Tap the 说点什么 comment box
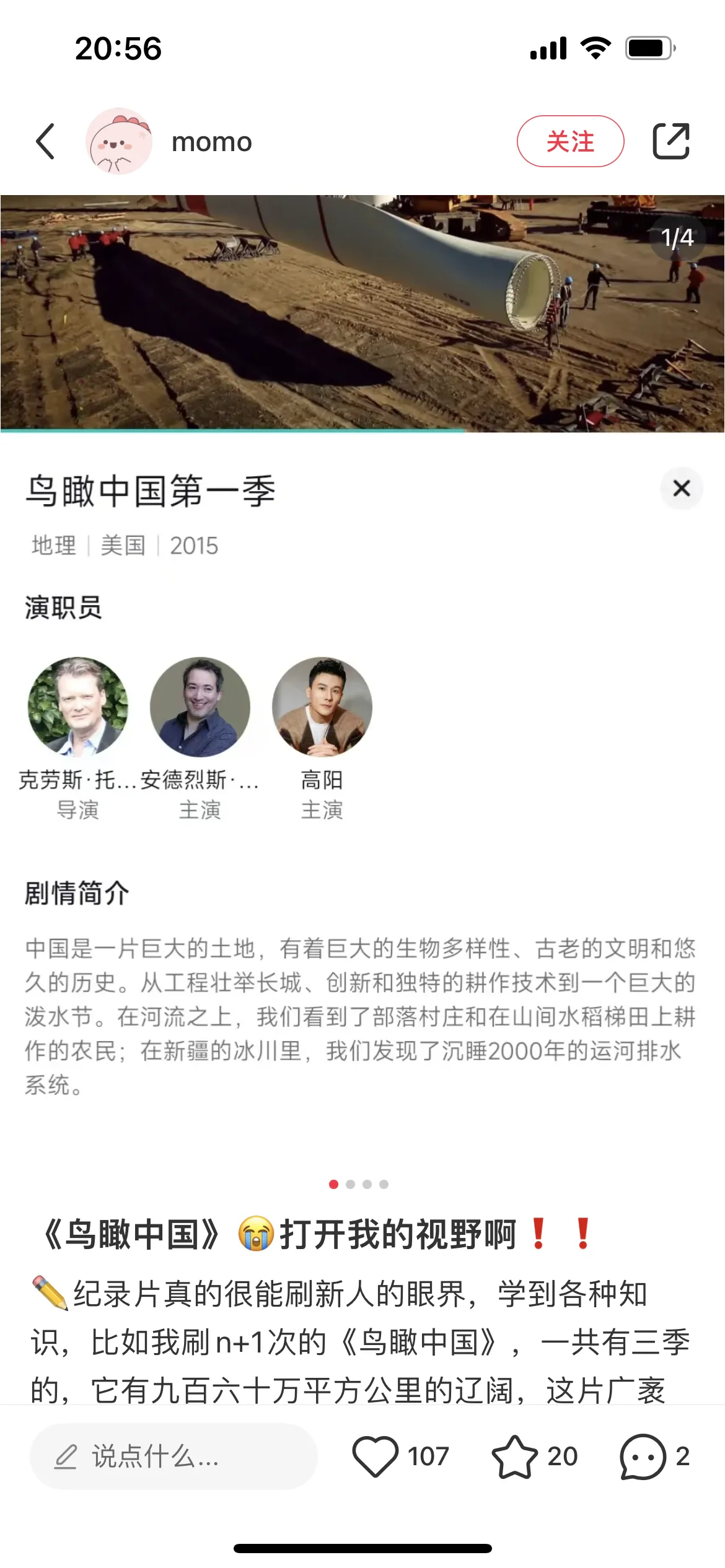 (x=174, y=1457)
